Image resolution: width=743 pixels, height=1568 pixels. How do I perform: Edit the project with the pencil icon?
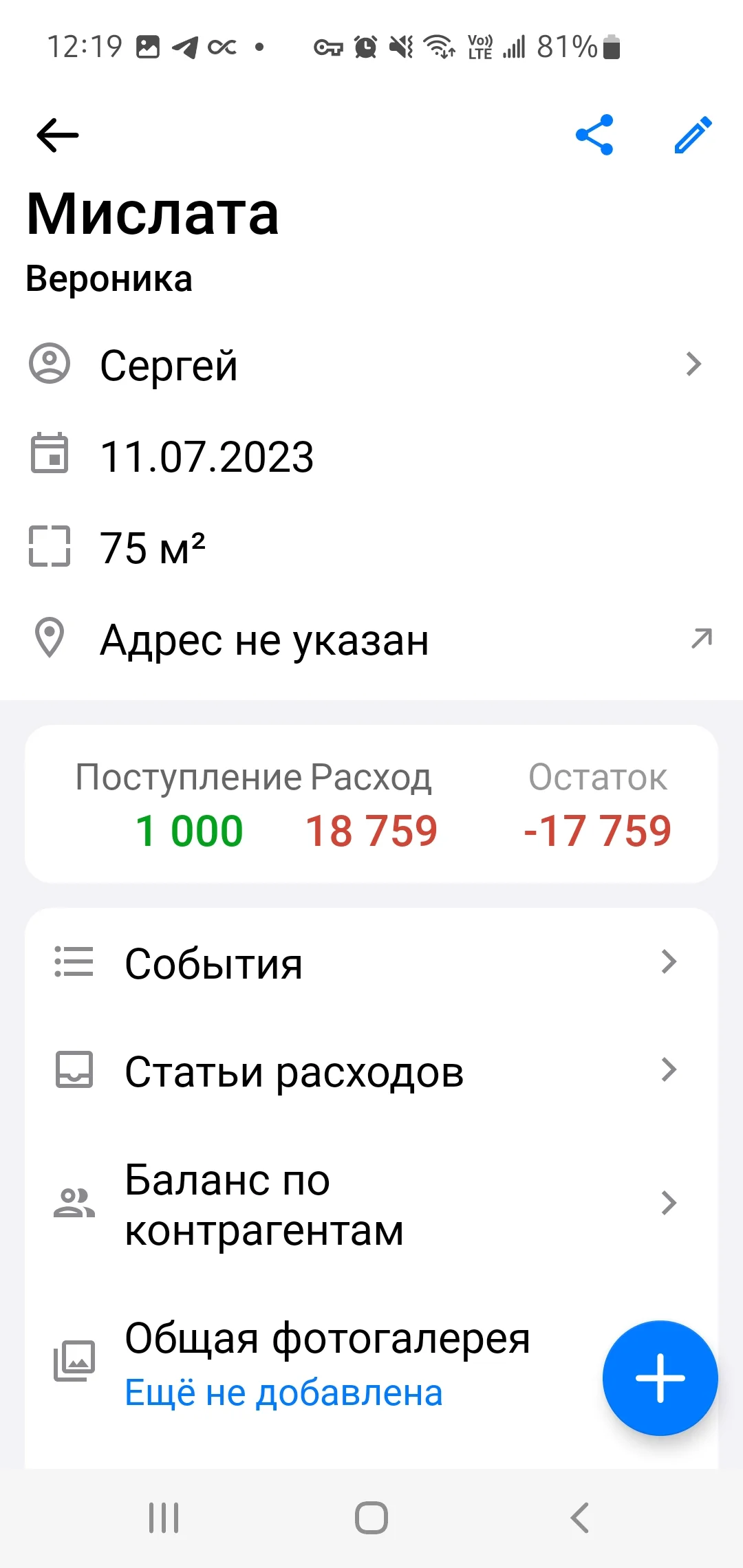pos(693,135)
